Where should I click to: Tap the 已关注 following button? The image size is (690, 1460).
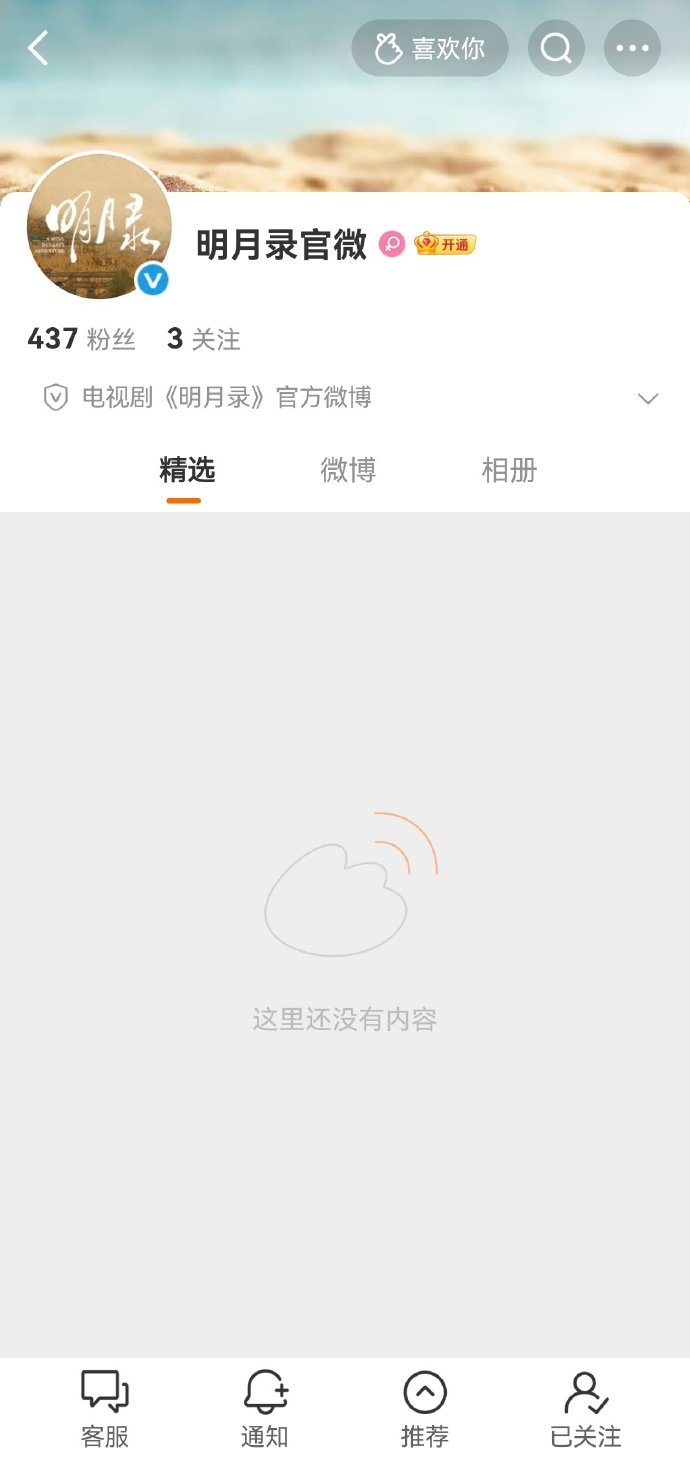point(586,1409)
